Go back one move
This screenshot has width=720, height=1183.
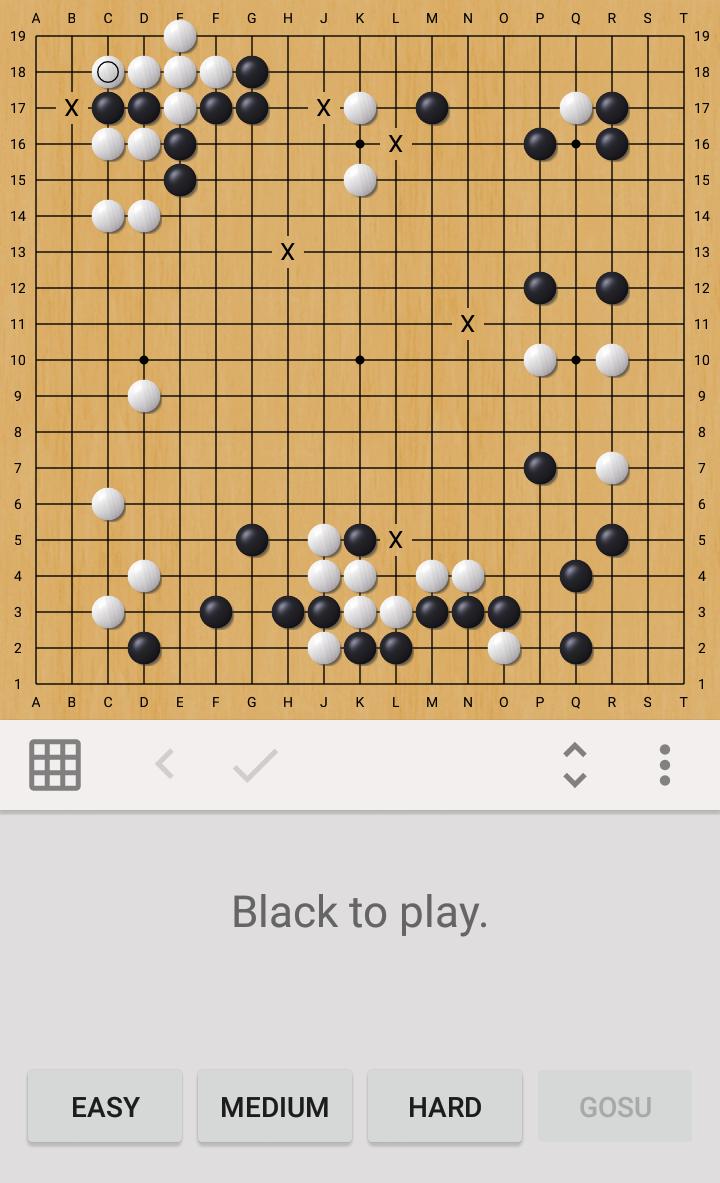[166, 765]
